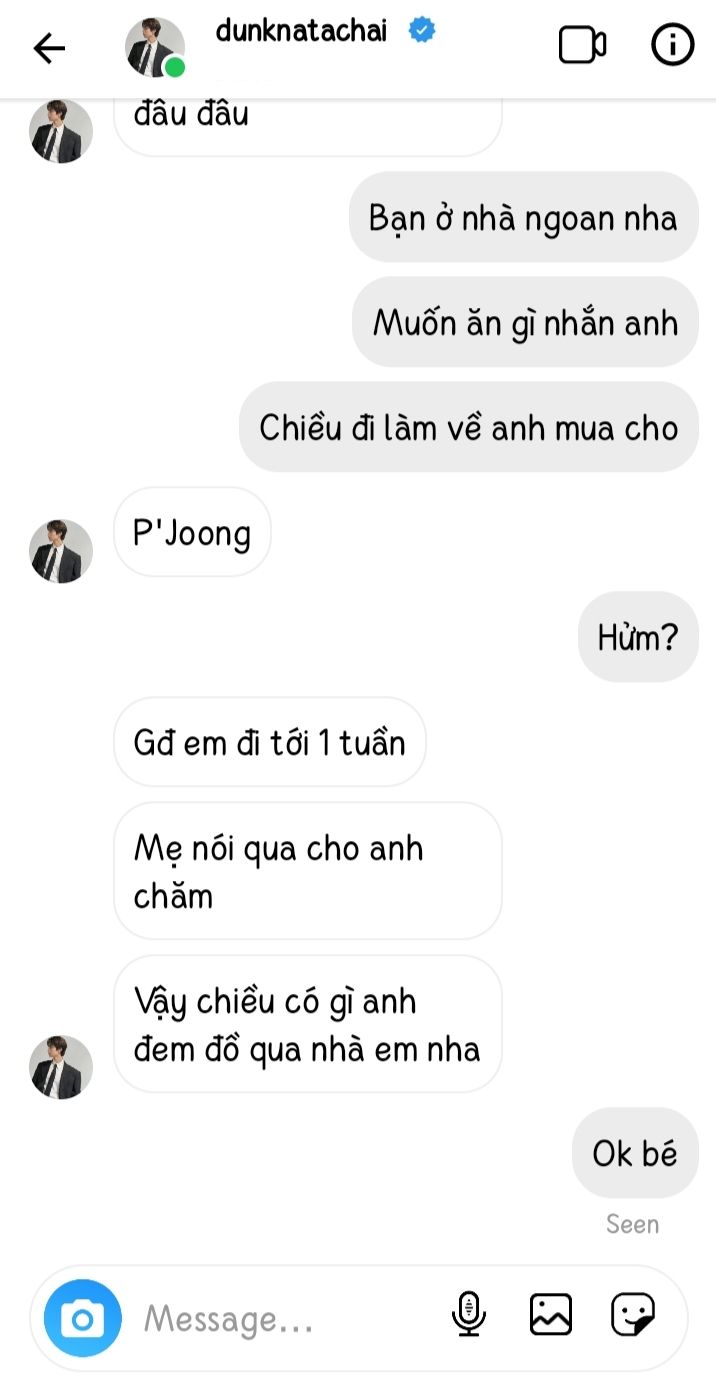Open dunknatachai's profile from the header name

coord(301,31)
